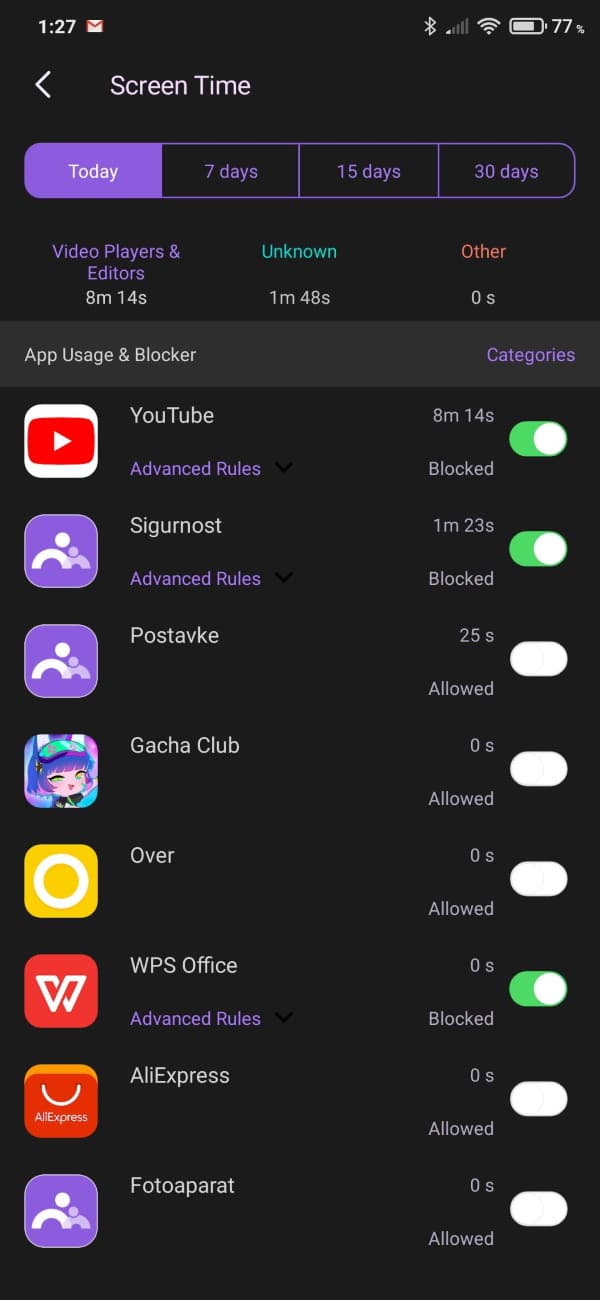Viewport: 600px width, 1300px height.
Task: Expand Advanced Rules for YouTube
Action: (210, 468)
